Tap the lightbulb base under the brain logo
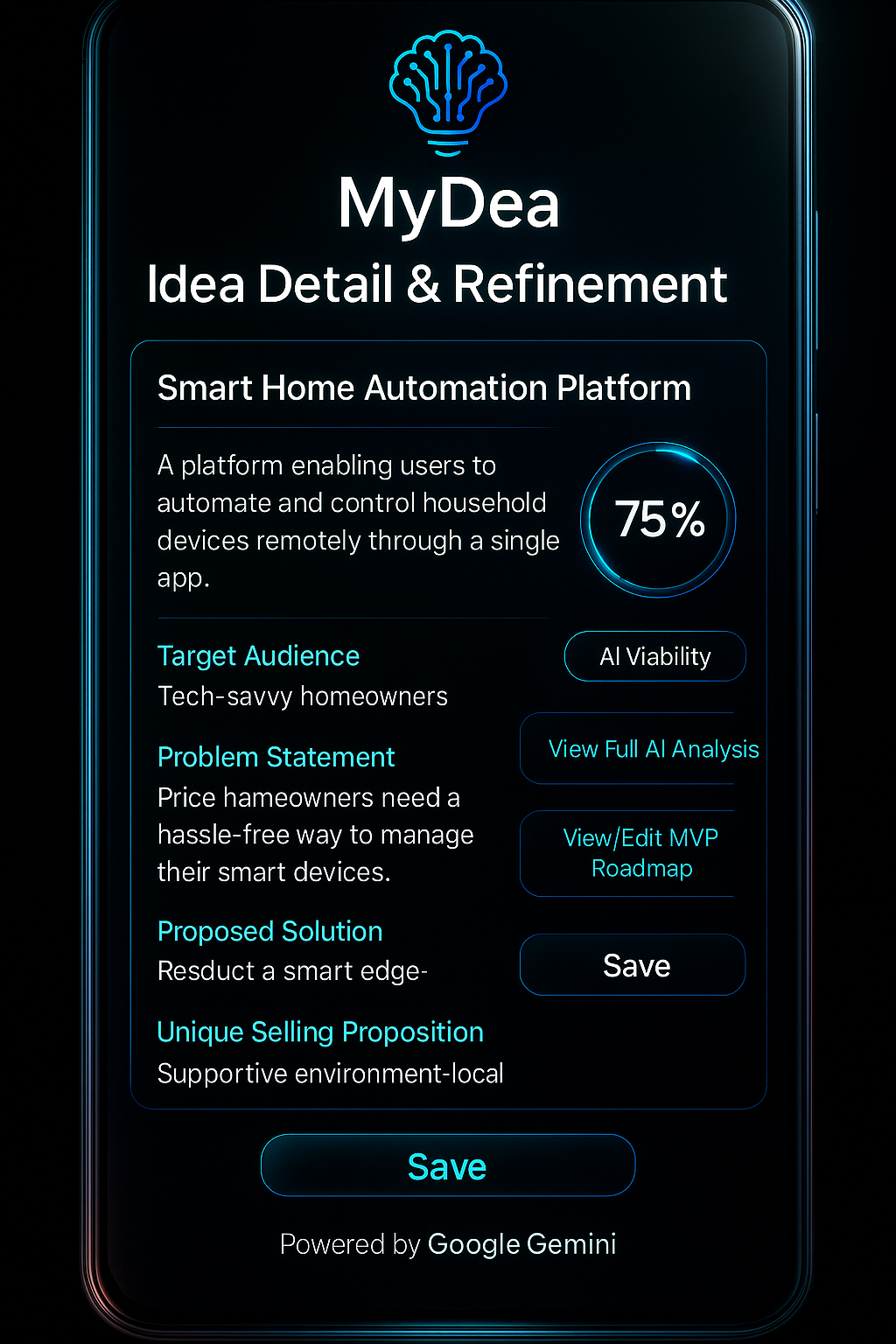 [x=448, y=149]
